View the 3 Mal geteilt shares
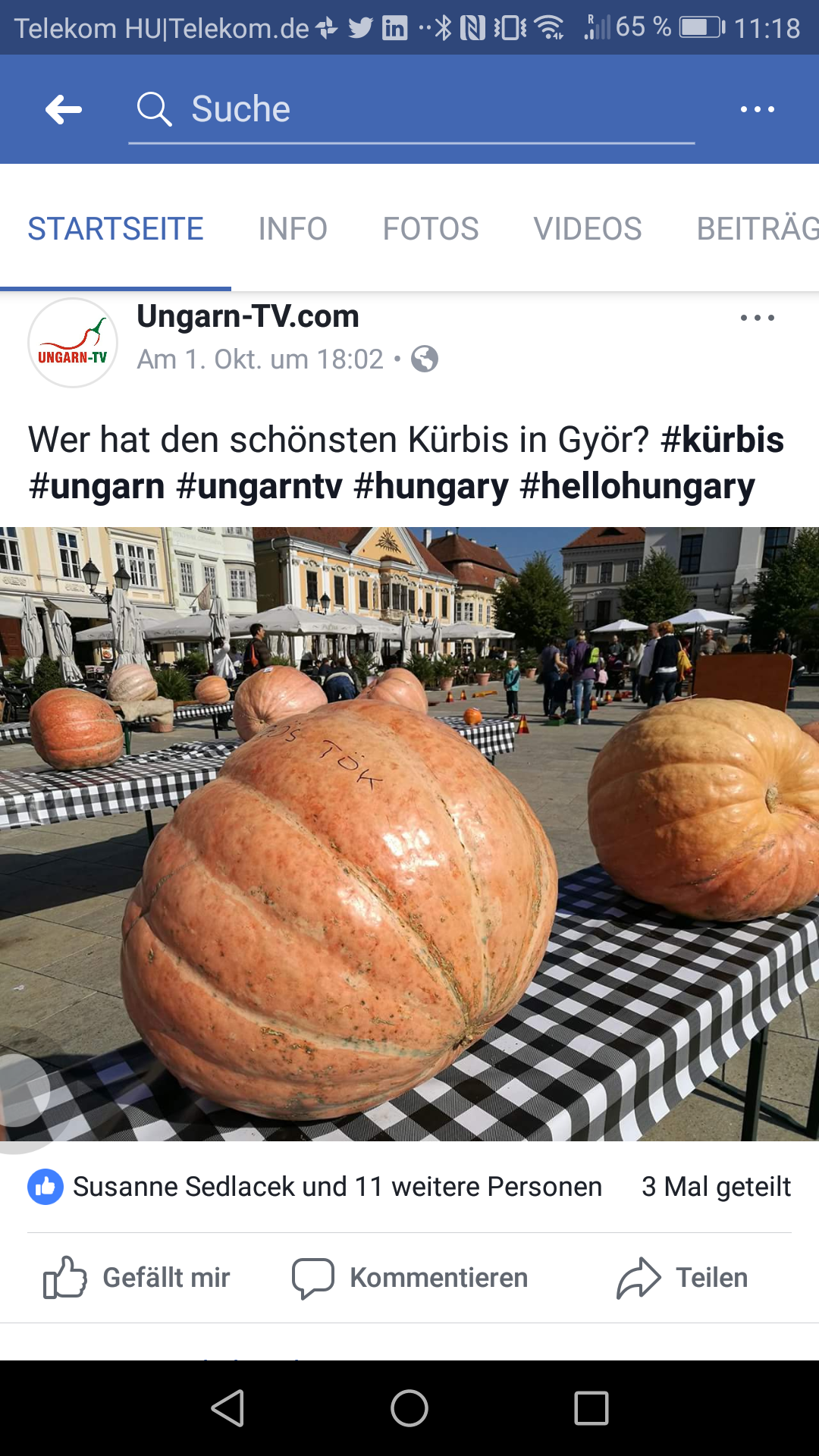 pyautogui.click(x=716, y=1187)
